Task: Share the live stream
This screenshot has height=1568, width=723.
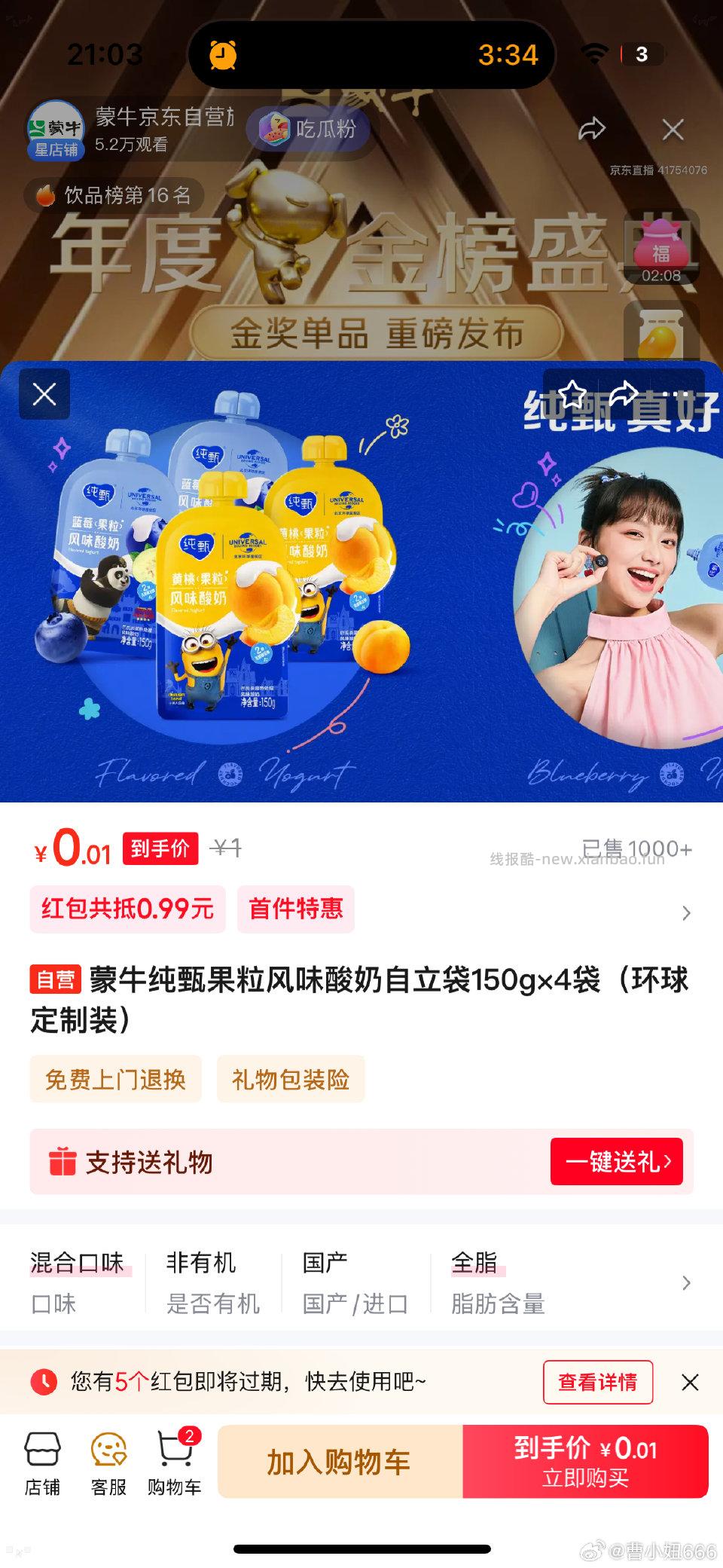Action: (x=591, y=130)
